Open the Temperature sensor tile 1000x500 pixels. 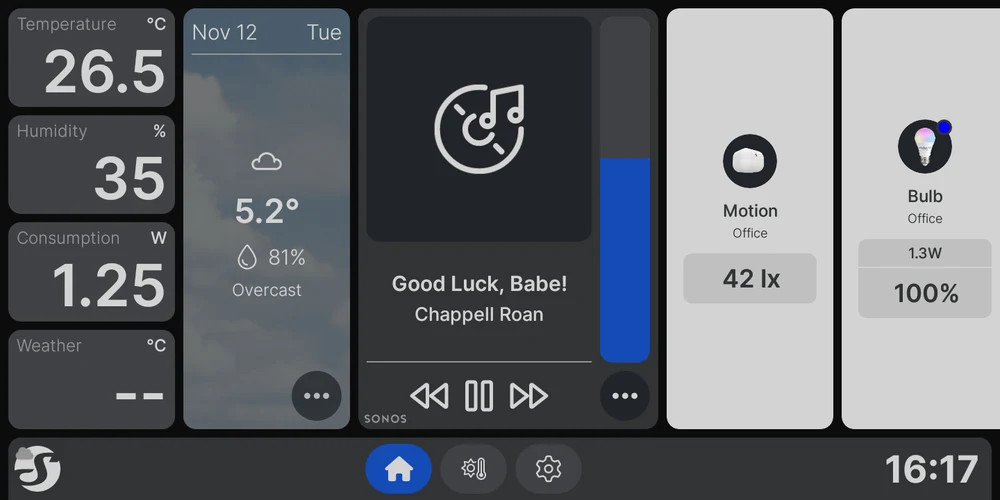[91, 59]
